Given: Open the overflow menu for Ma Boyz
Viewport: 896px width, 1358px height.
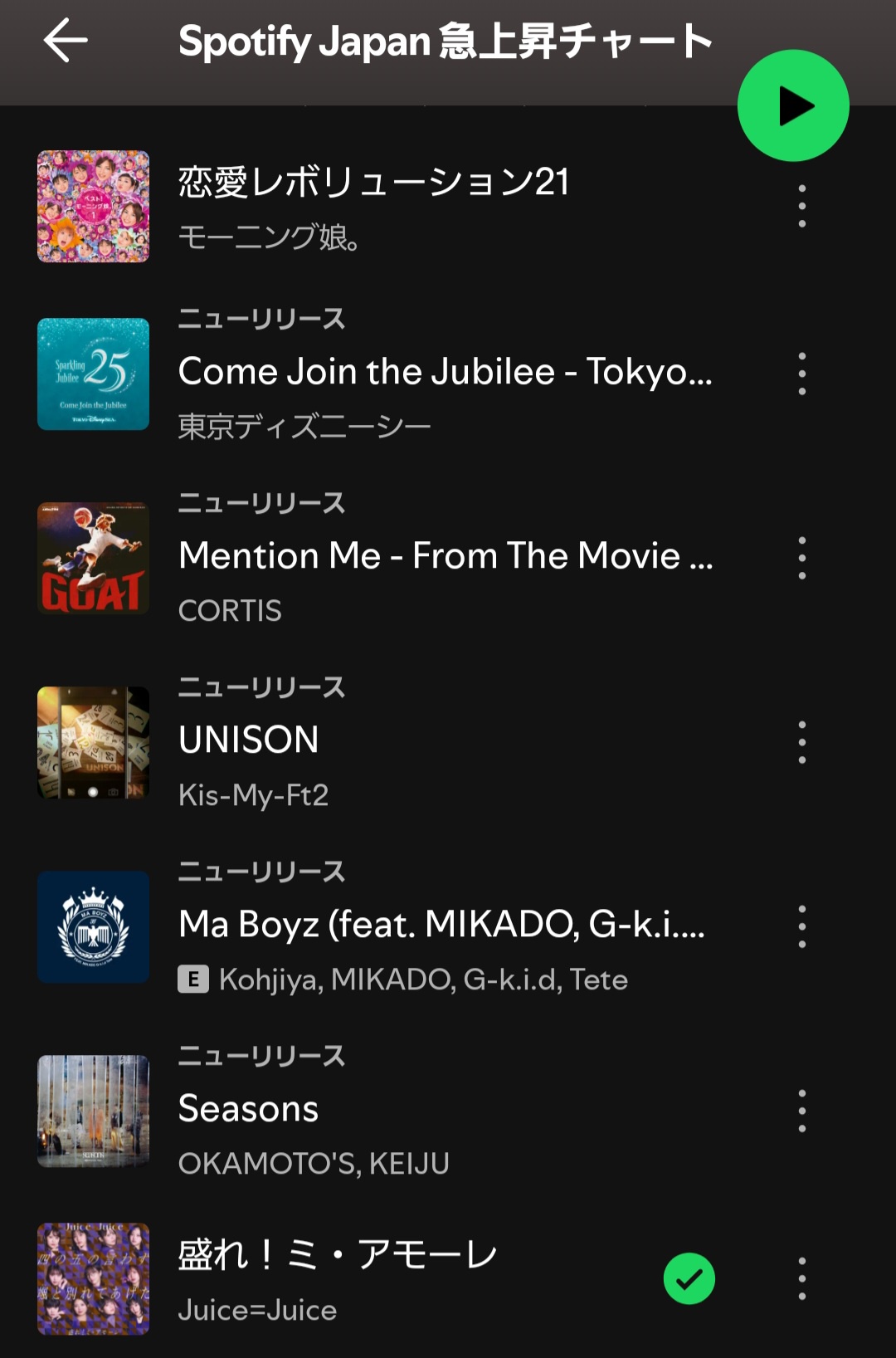Looking at the screenshot, I should tap(801, 926).
